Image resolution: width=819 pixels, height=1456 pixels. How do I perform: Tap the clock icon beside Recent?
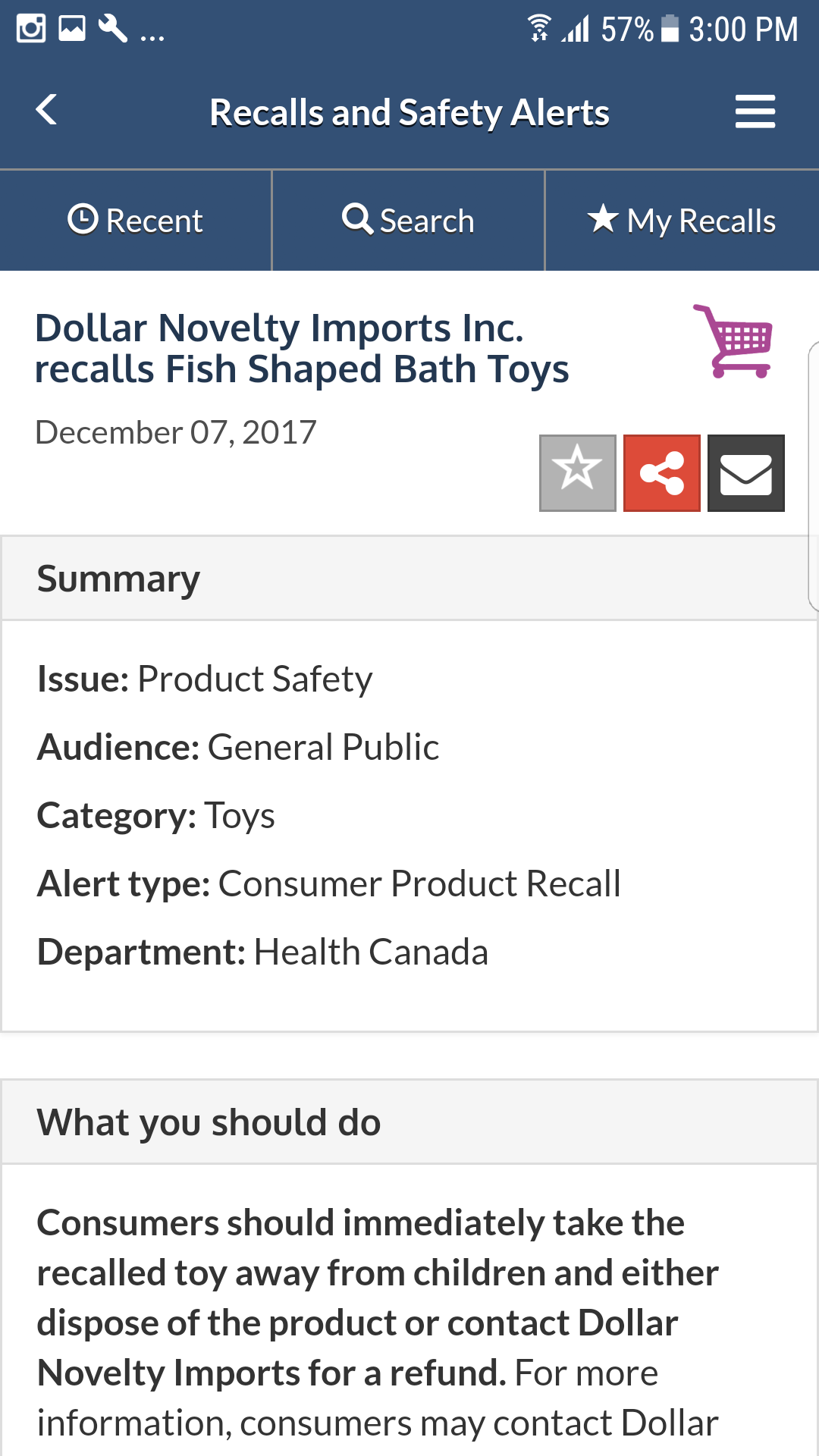point(83,220)
